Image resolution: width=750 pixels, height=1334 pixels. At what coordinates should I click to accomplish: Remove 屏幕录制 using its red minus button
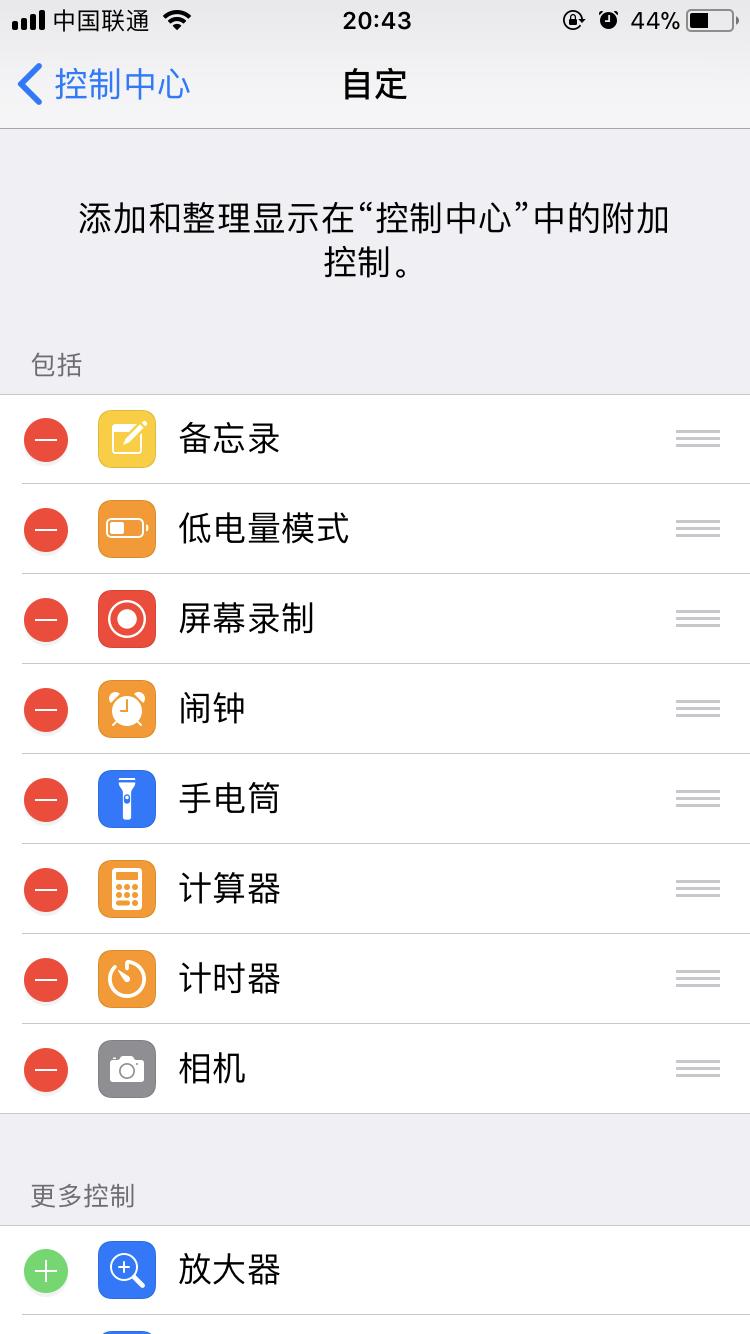click(x=46, y=619)
